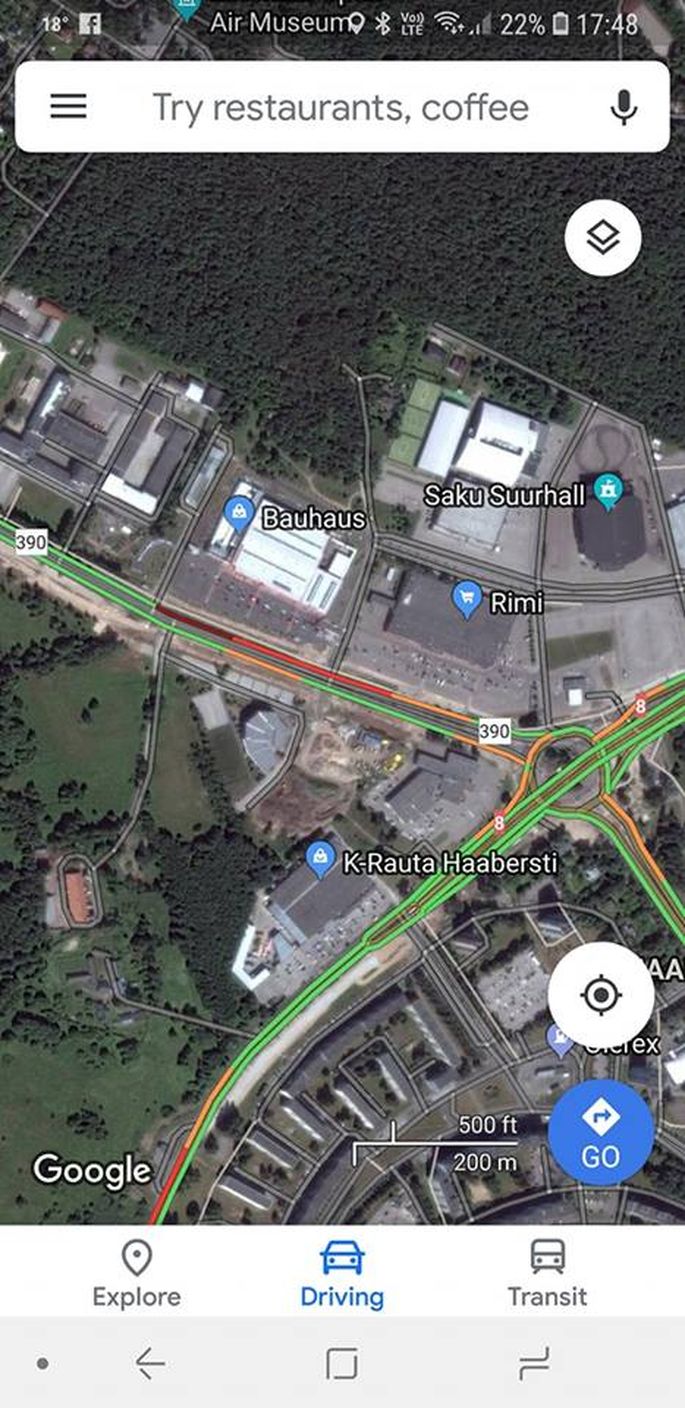Open the Saku Suurhall marker
The width and height of the screenshot is (685, 1408).
point(607,491)
